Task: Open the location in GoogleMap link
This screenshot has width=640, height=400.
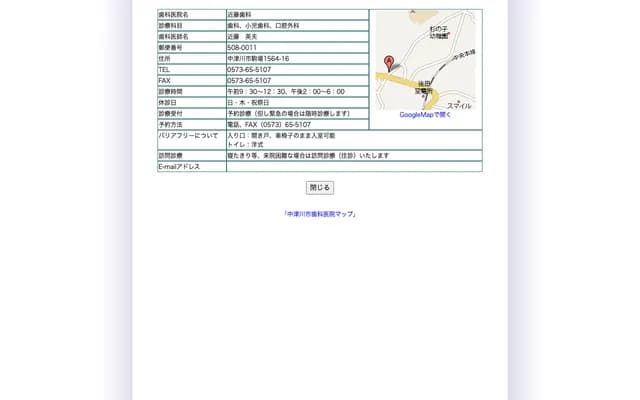Action: (425, 115)
